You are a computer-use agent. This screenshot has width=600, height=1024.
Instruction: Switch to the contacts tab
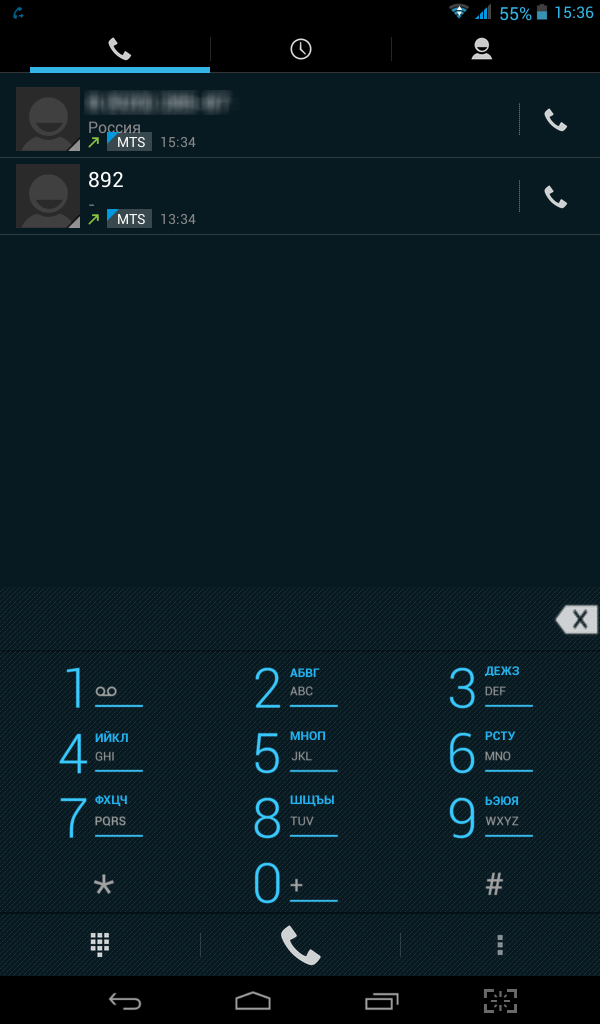point(482,49)
